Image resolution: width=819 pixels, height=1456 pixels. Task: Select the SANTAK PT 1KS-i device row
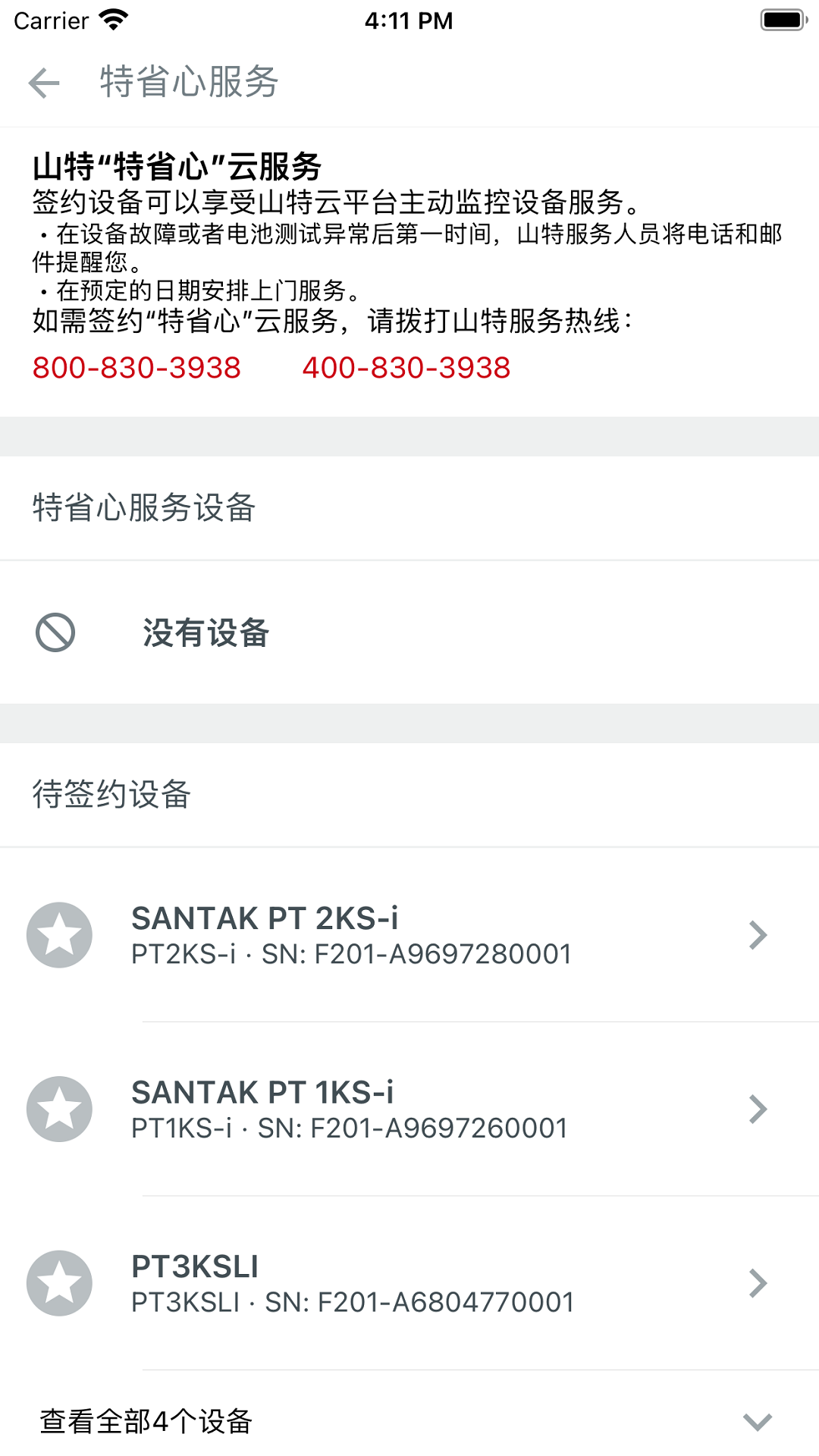(x=409, y=1109)
